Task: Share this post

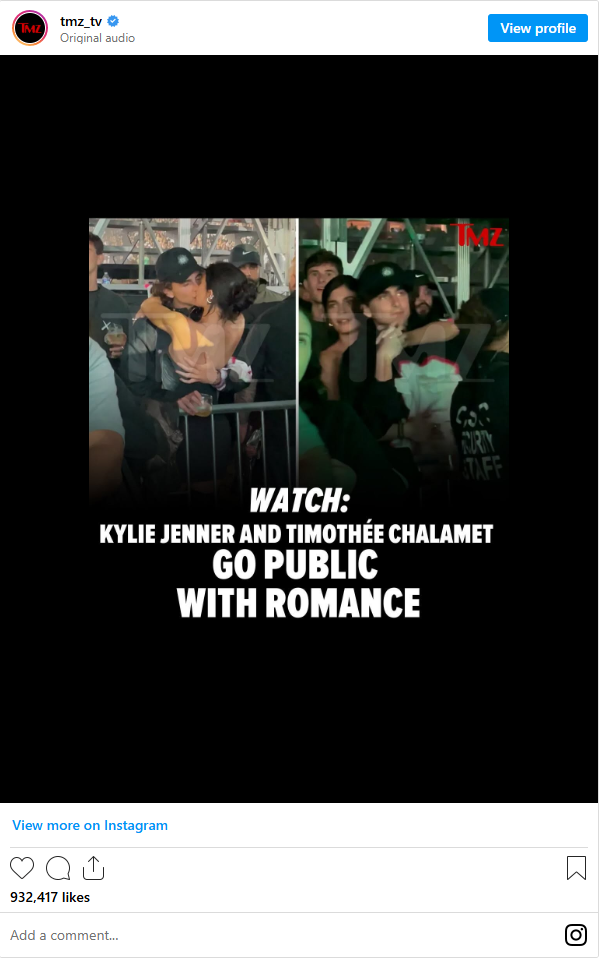Action: [x=94, y=867]
